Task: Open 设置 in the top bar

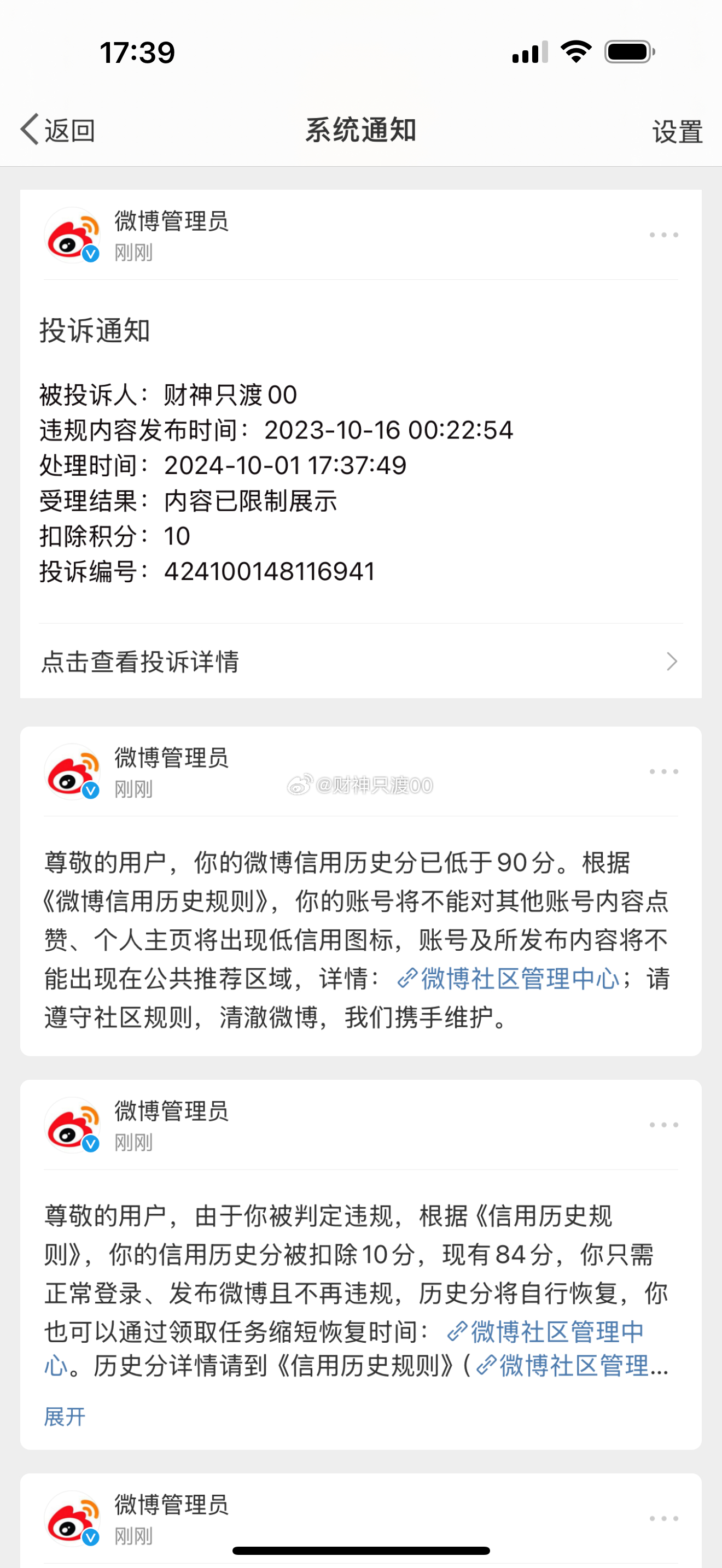Action: pos(677,131)
